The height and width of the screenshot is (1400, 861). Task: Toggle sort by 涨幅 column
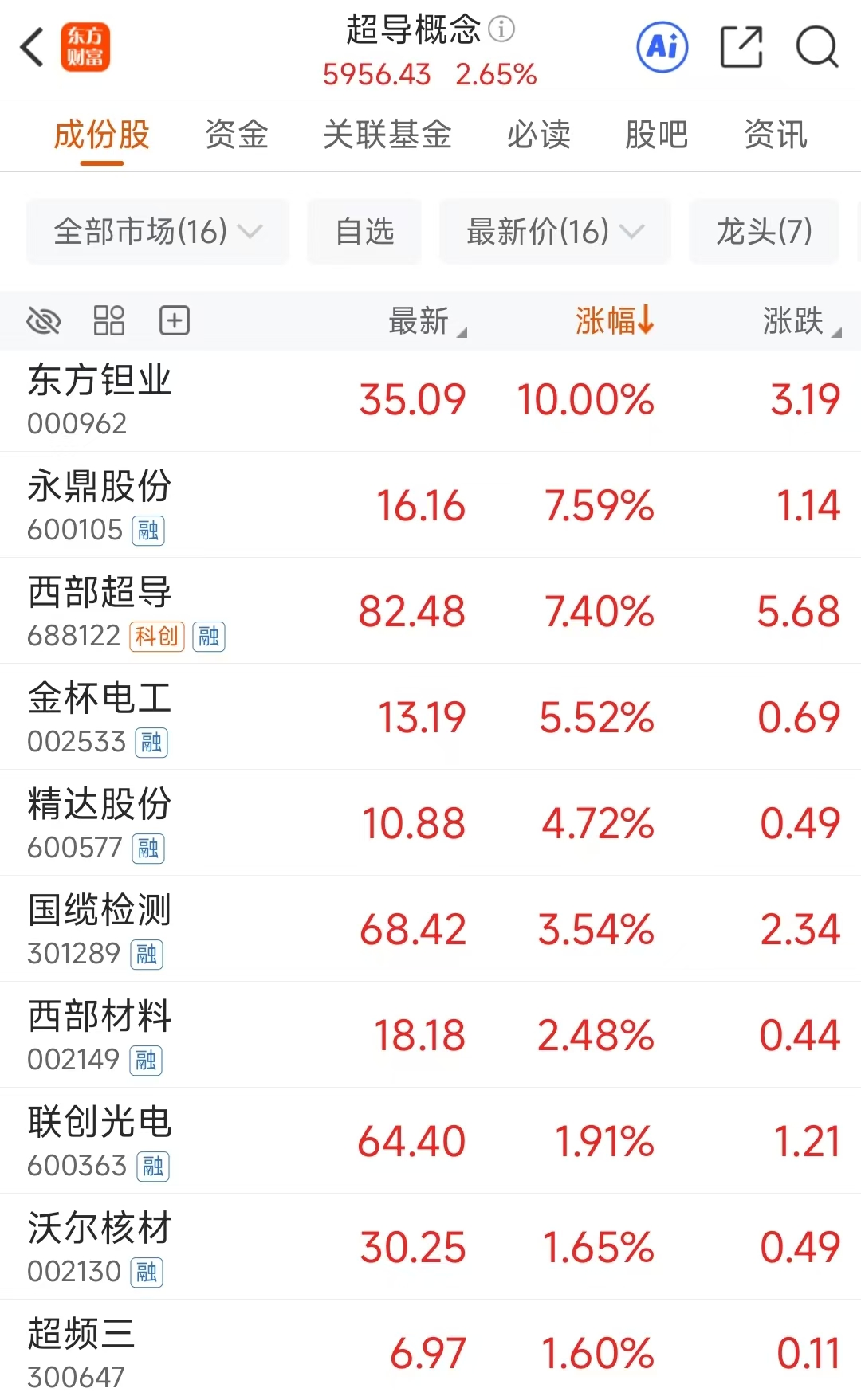tap(611, 320)
